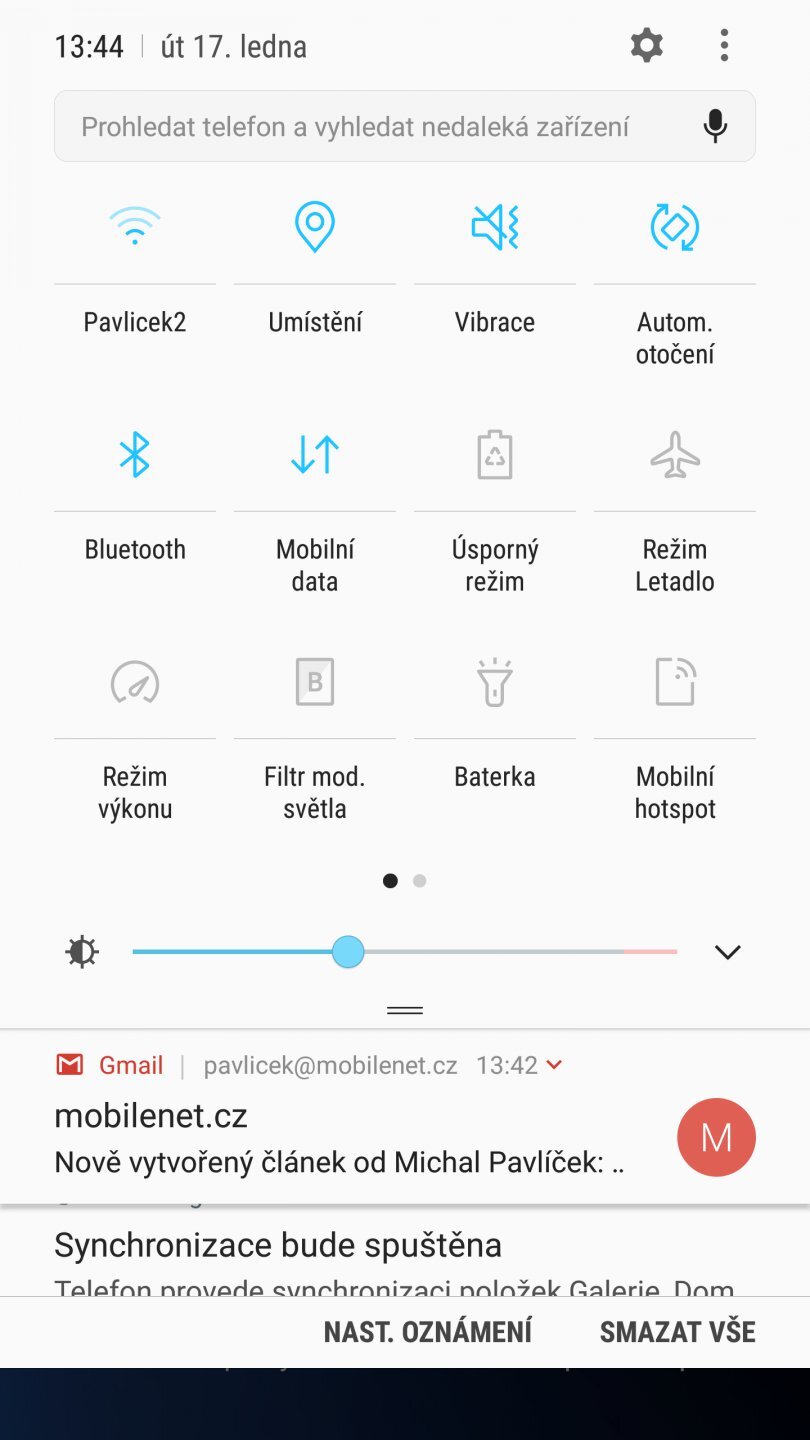Expand brightness options with the chevron
This screenshot has height=1440, width=810.
pos(727,952)
